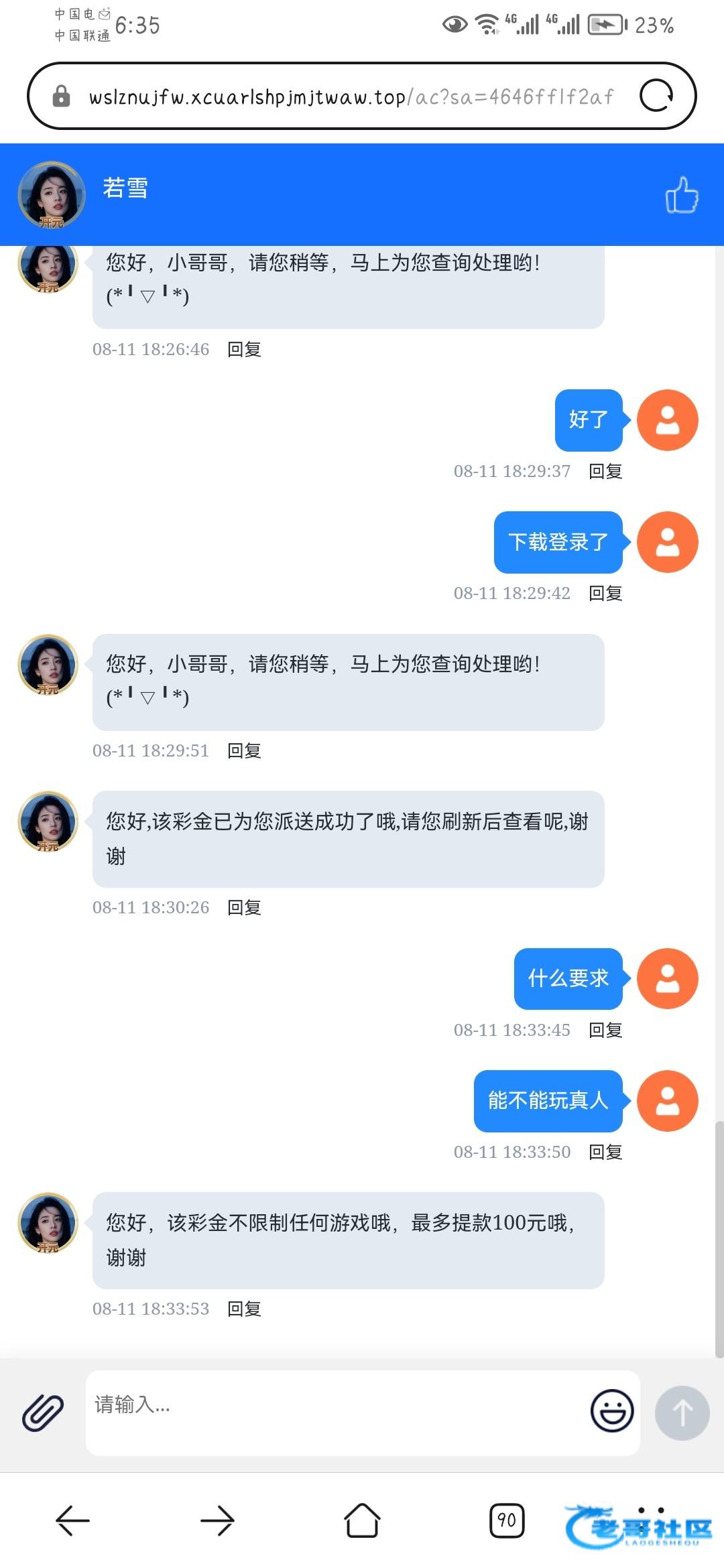Reload the page with the refresh icon
Viewport: 724px width, 1568px height.
[x=656, y=95]
